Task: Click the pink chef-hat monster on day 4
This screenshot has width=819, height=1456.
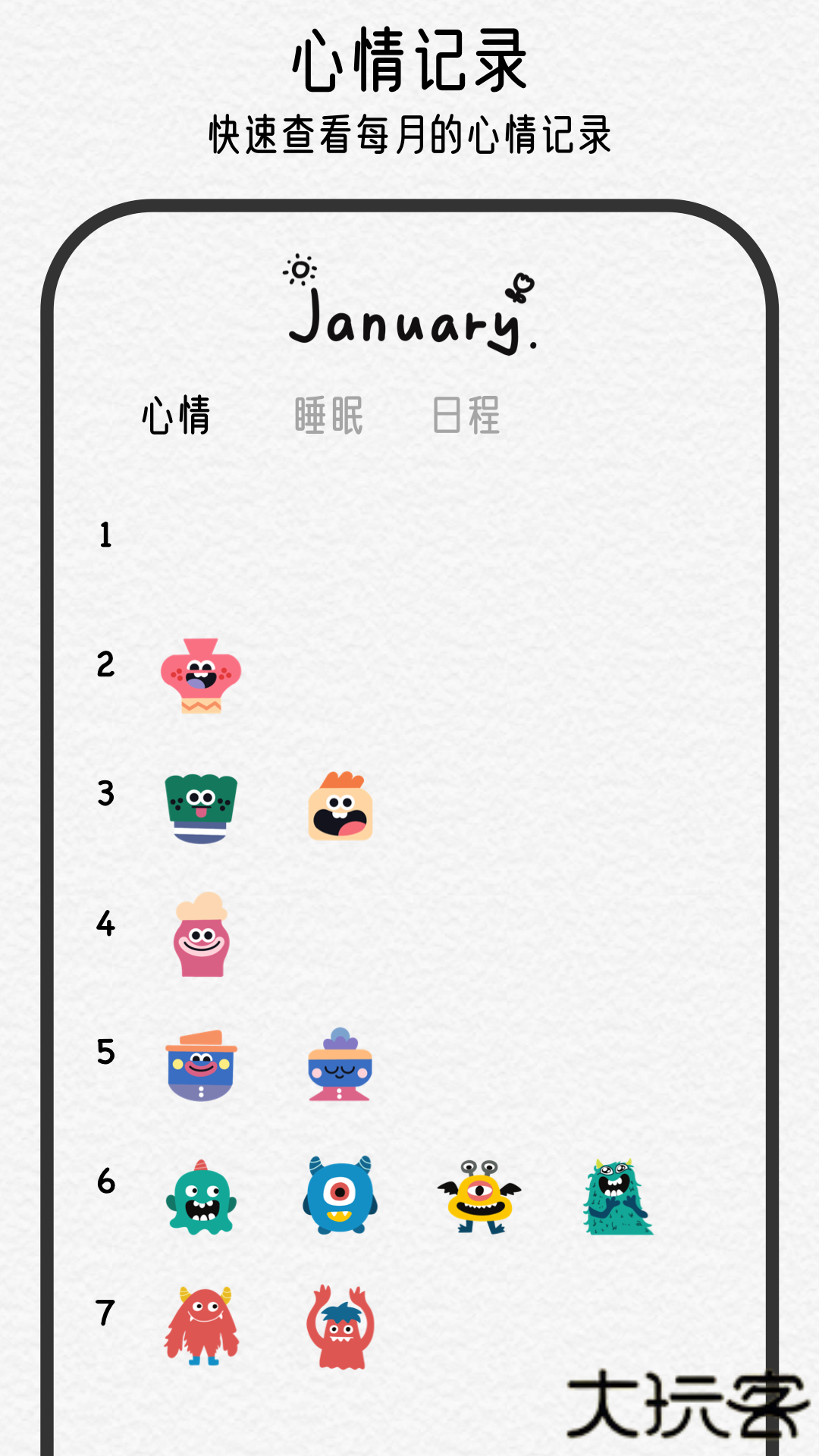Action: coord(201,937)
